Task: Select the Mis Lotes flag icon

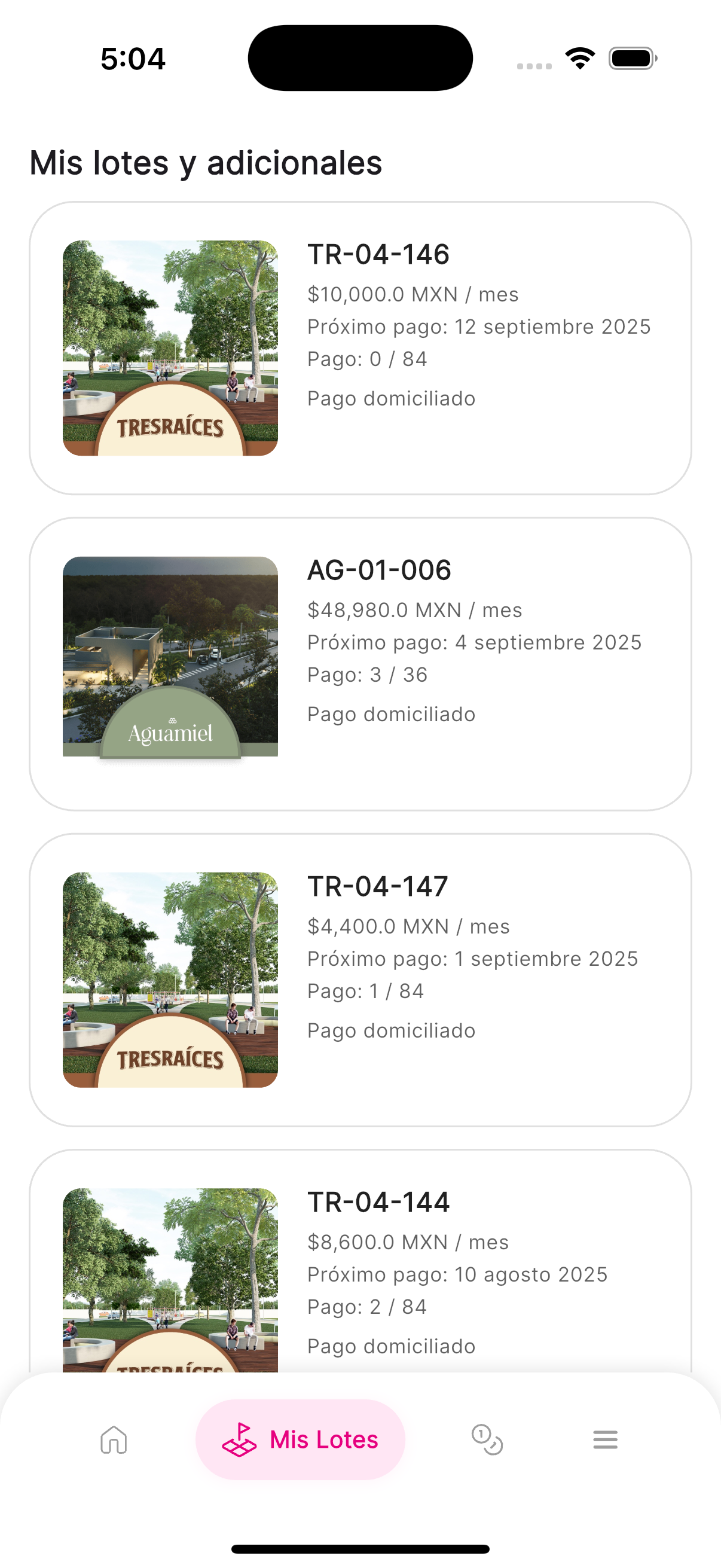Action: 240,1439
